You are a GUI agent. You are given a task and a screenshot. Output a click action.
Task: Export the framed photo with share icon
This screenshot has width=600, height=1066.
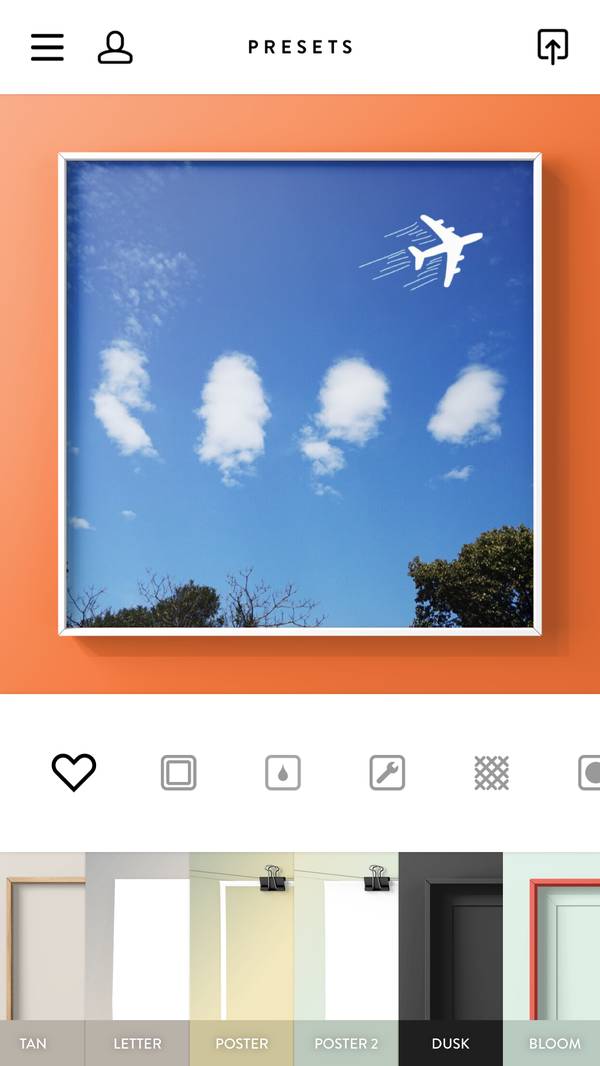click(552, 47)
